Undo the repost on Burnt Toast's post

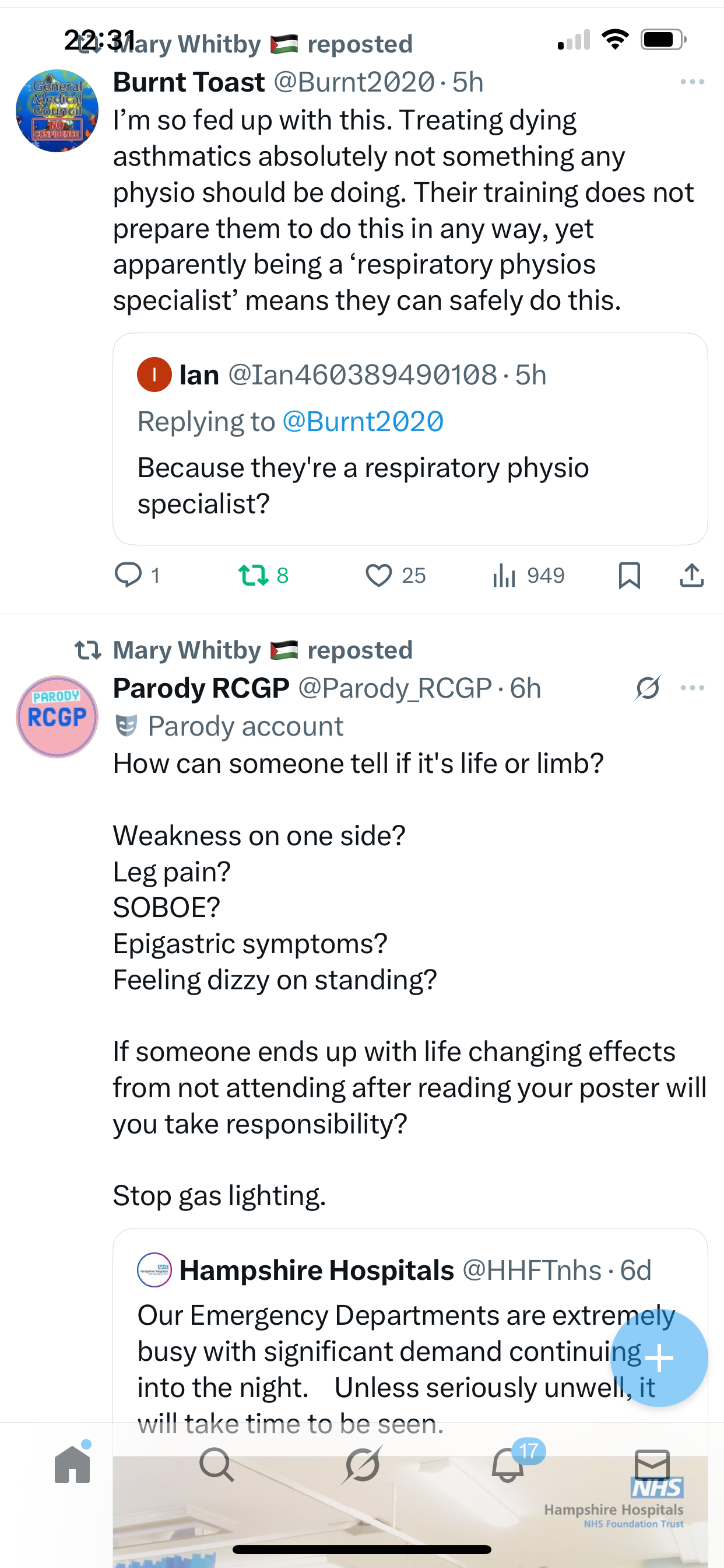pos(254,575)
